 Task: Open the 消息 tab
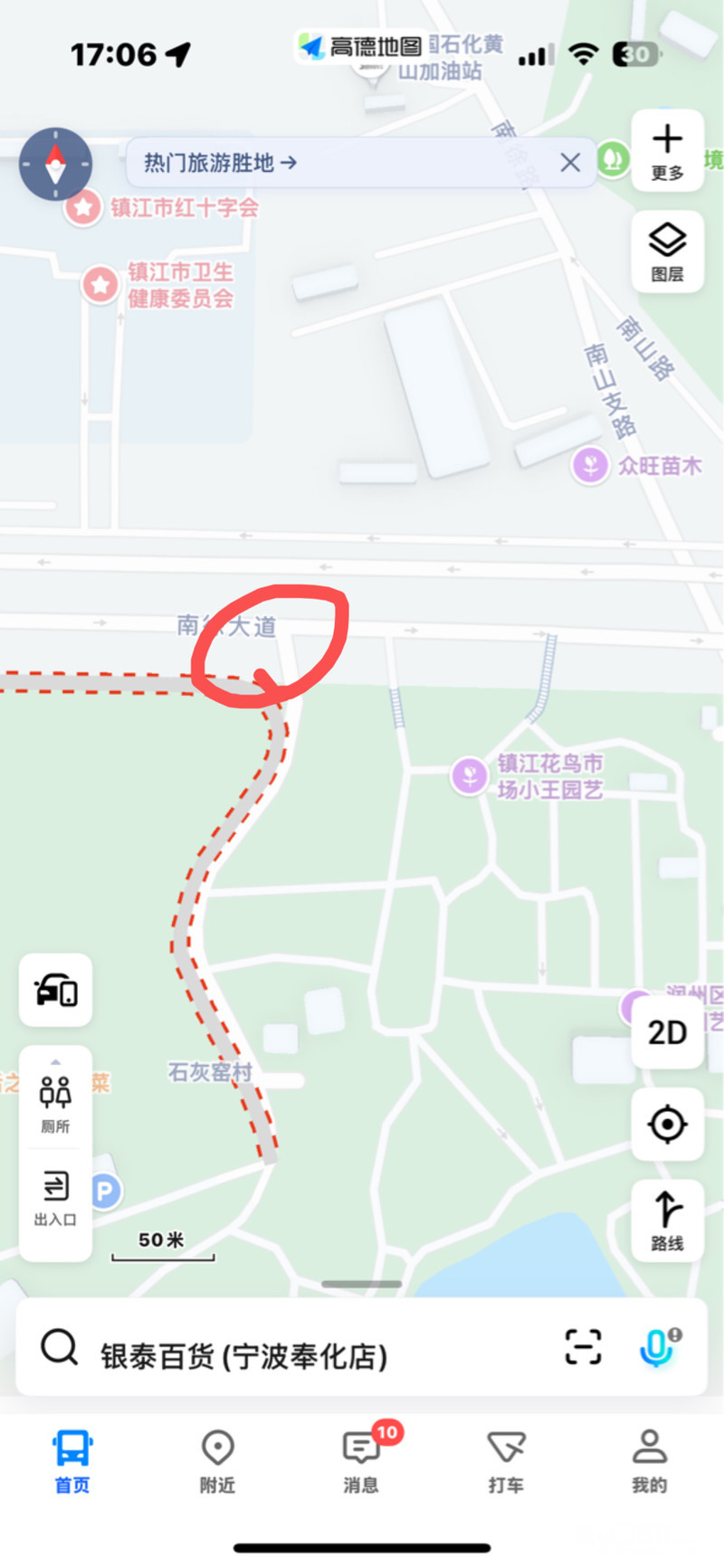coord(361,1459)
